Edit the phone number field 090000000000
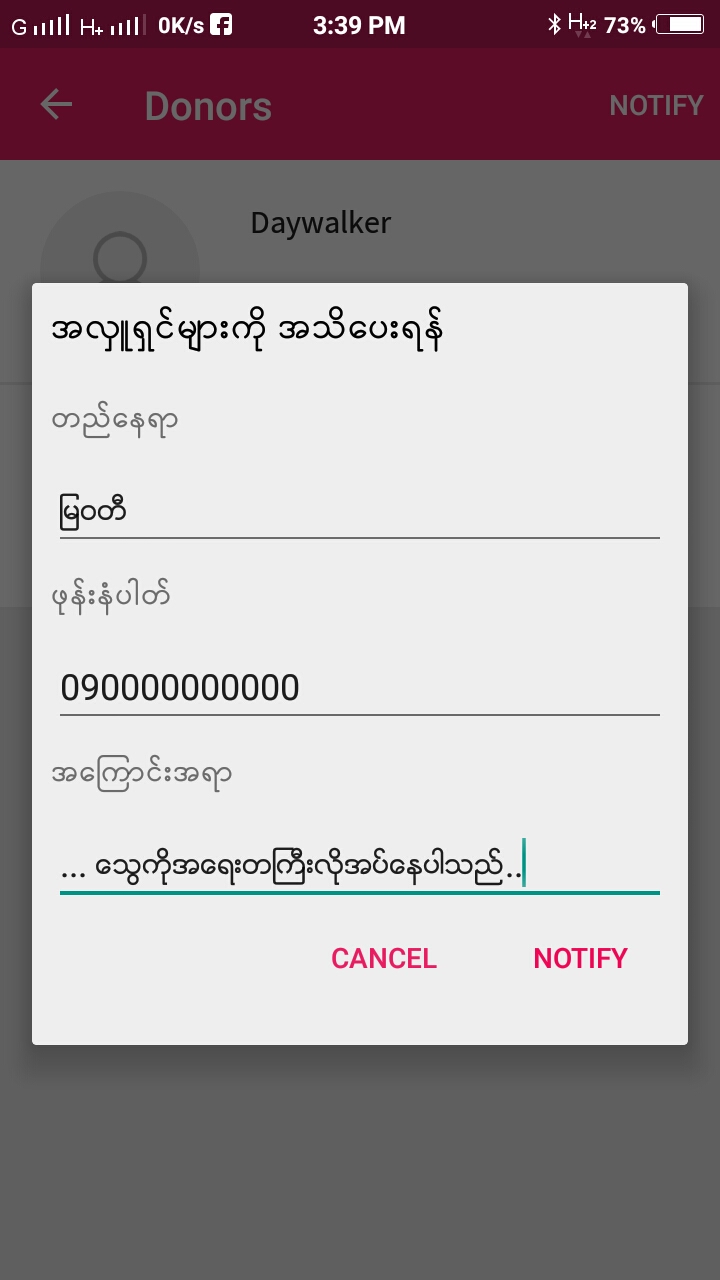 360,689
